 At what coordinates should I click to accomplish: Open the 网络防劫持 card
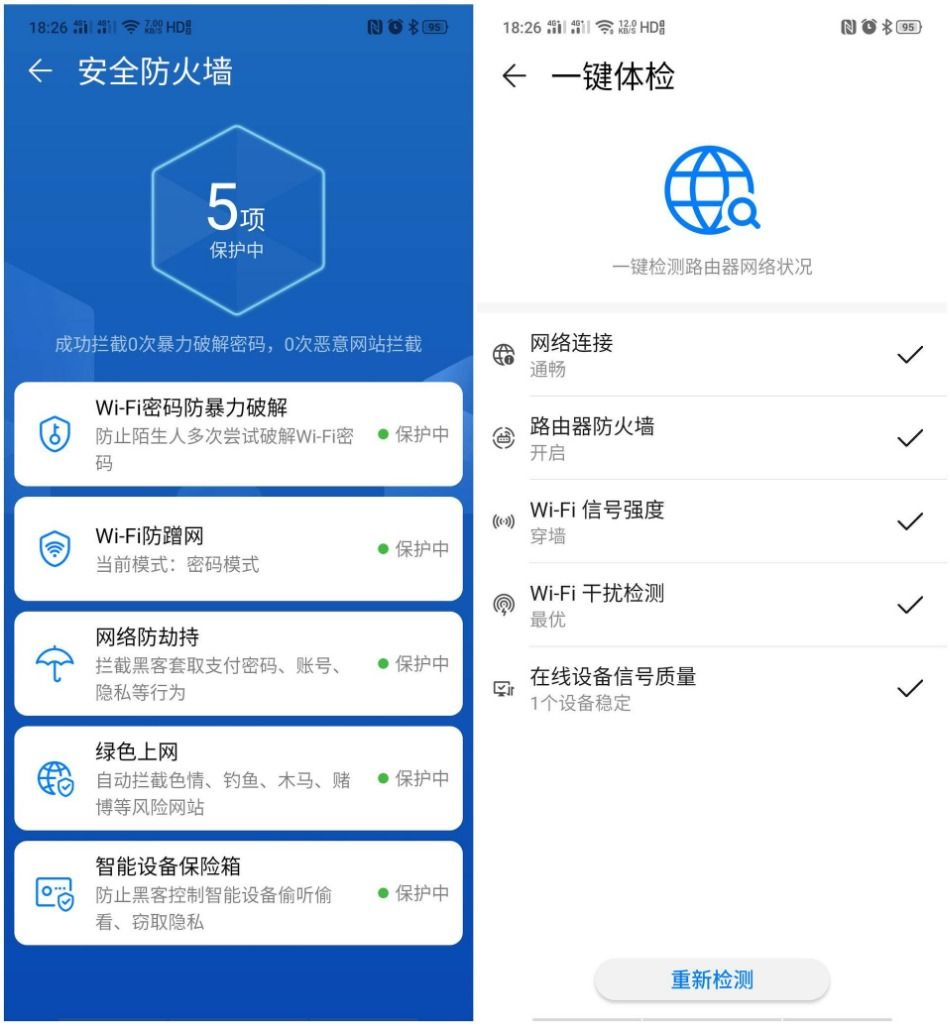click(x=238, y=663)
